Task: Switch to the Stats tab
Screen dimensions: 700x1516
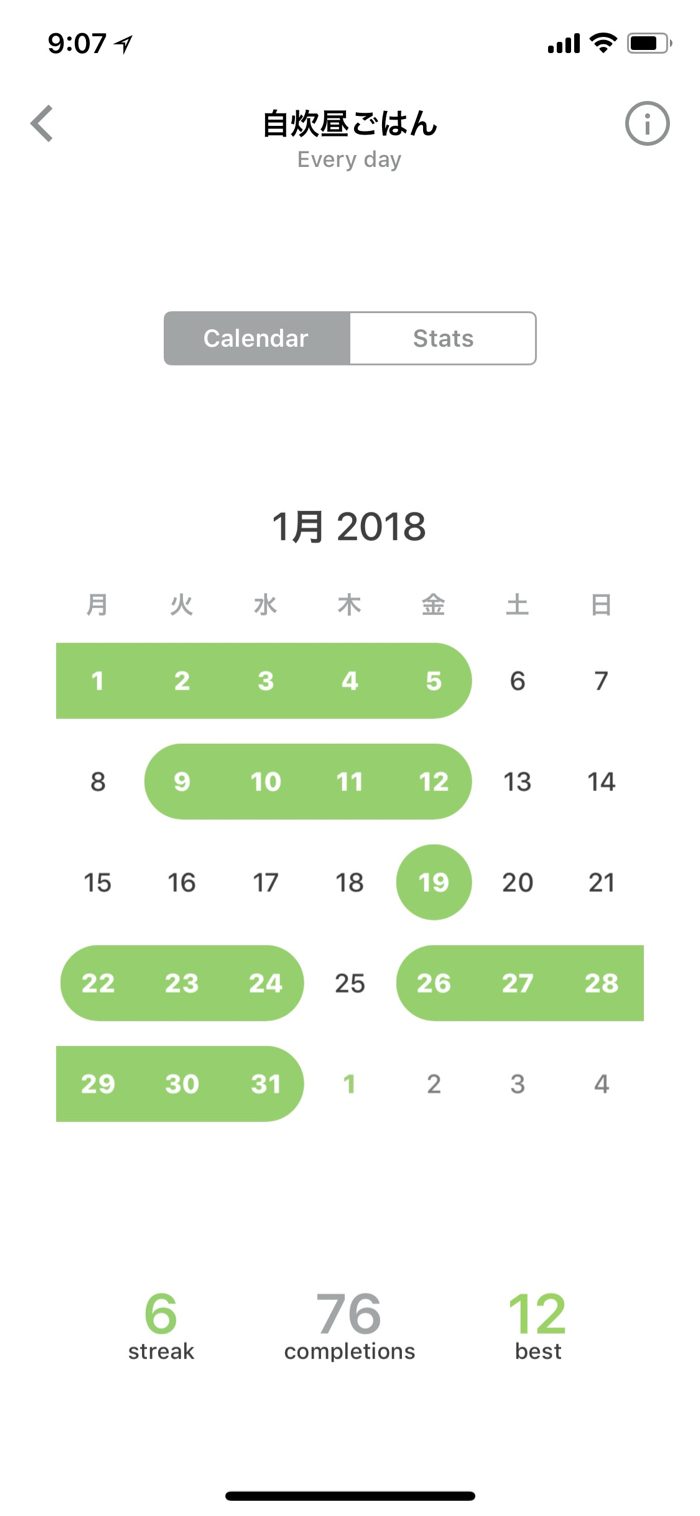Action: (443, 338)
